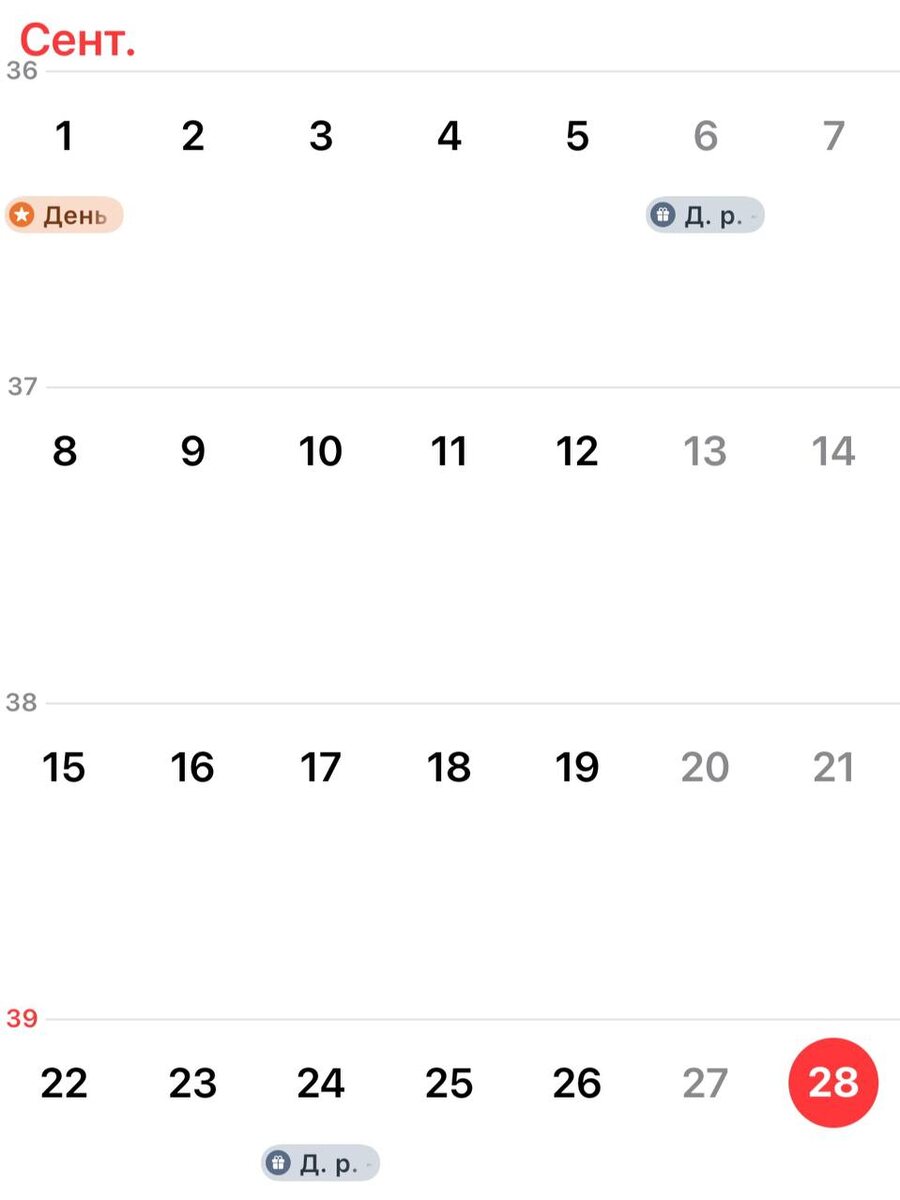Select today's date inside the red circle
Image resolution: width=900 pixels, height=1200 pixels.
click(834, 1083)
